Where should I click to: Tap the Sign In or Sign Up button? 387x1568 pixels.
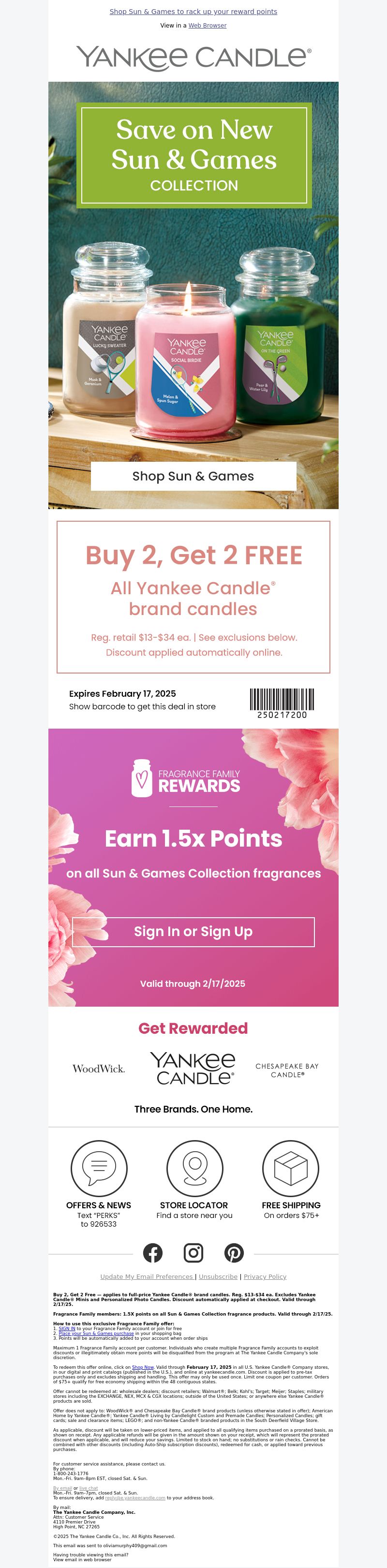(193, 931)
